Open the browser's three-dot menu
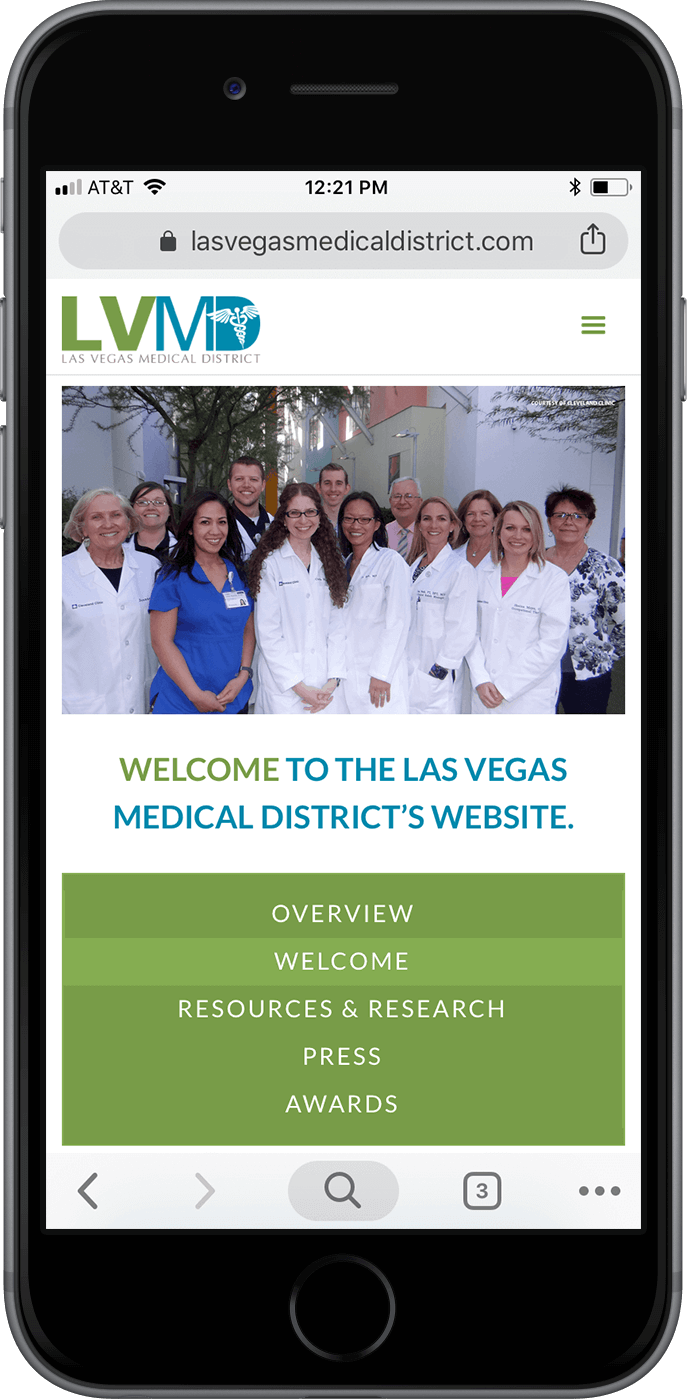 (599, 1191)
